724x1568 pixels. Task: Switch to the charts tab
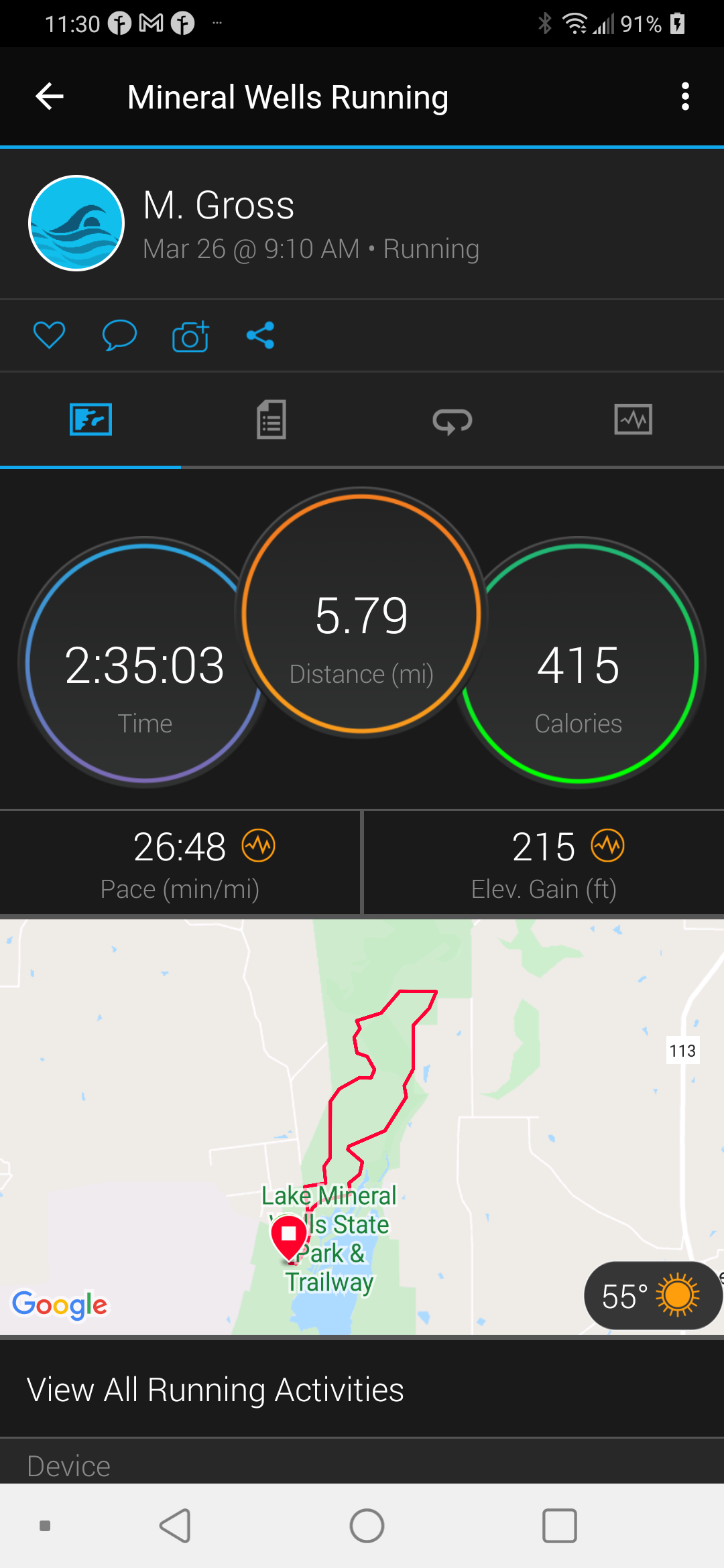pyautogui.click(x=633, y=420)
